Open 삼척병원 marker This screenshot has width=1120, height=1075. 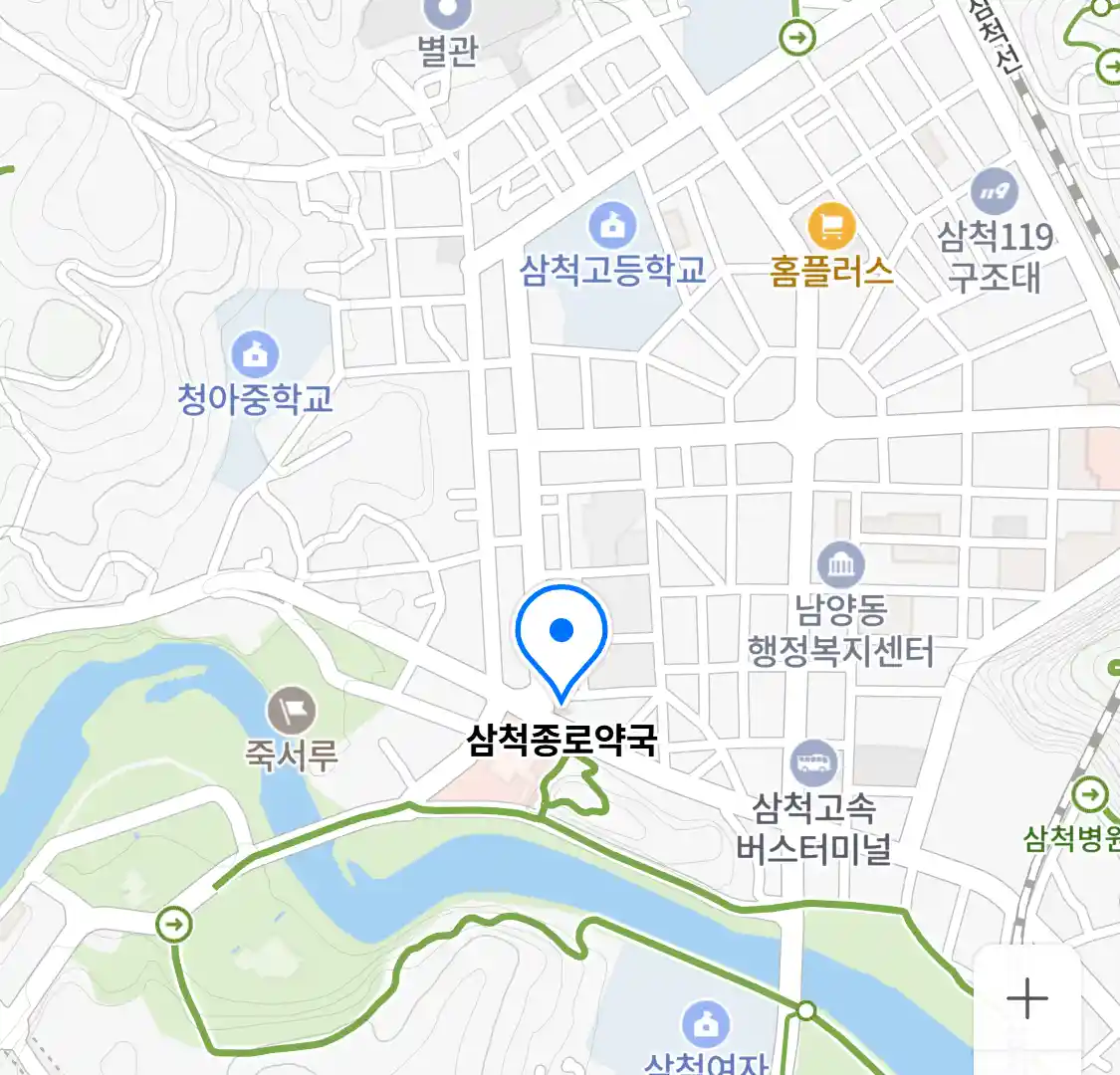tap(1091, 796)
